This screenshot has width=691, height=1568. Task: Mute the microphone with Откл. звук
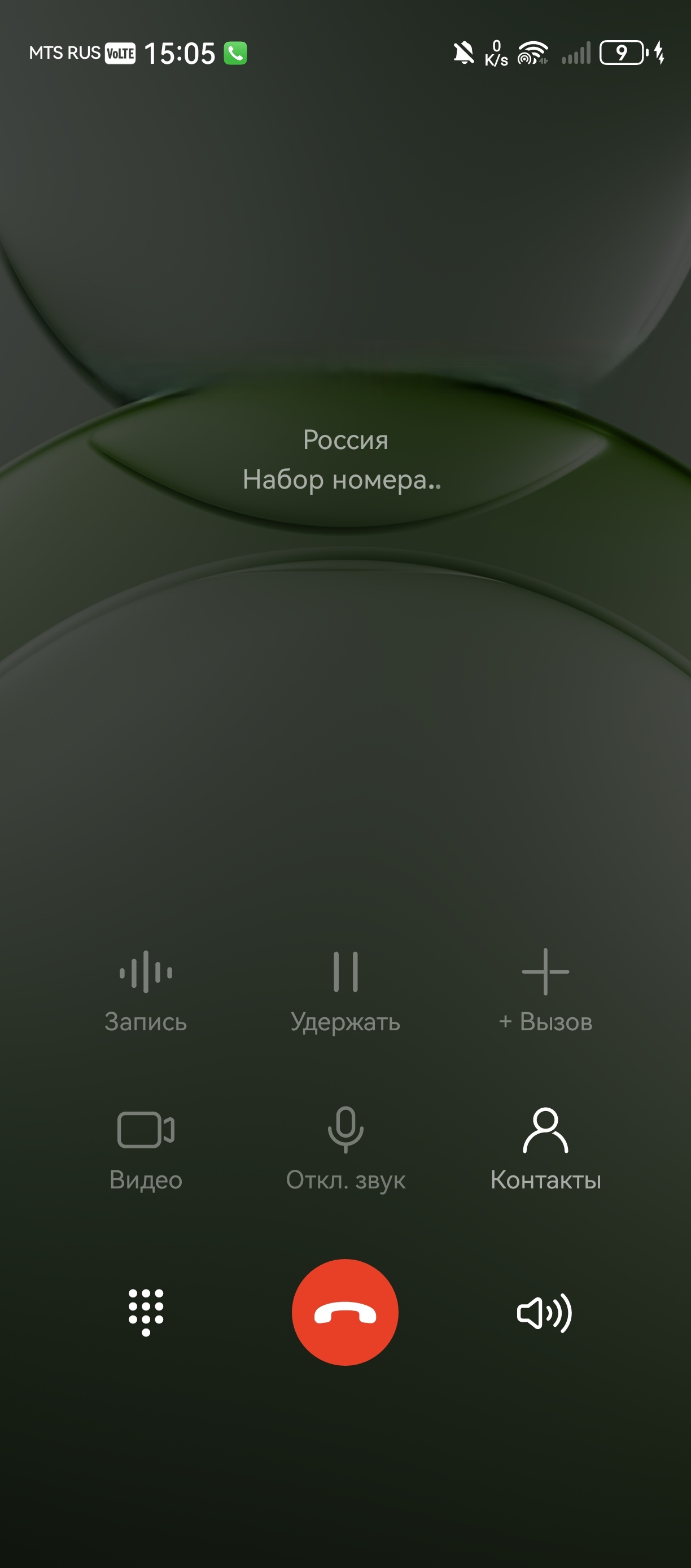(345, 1147)
